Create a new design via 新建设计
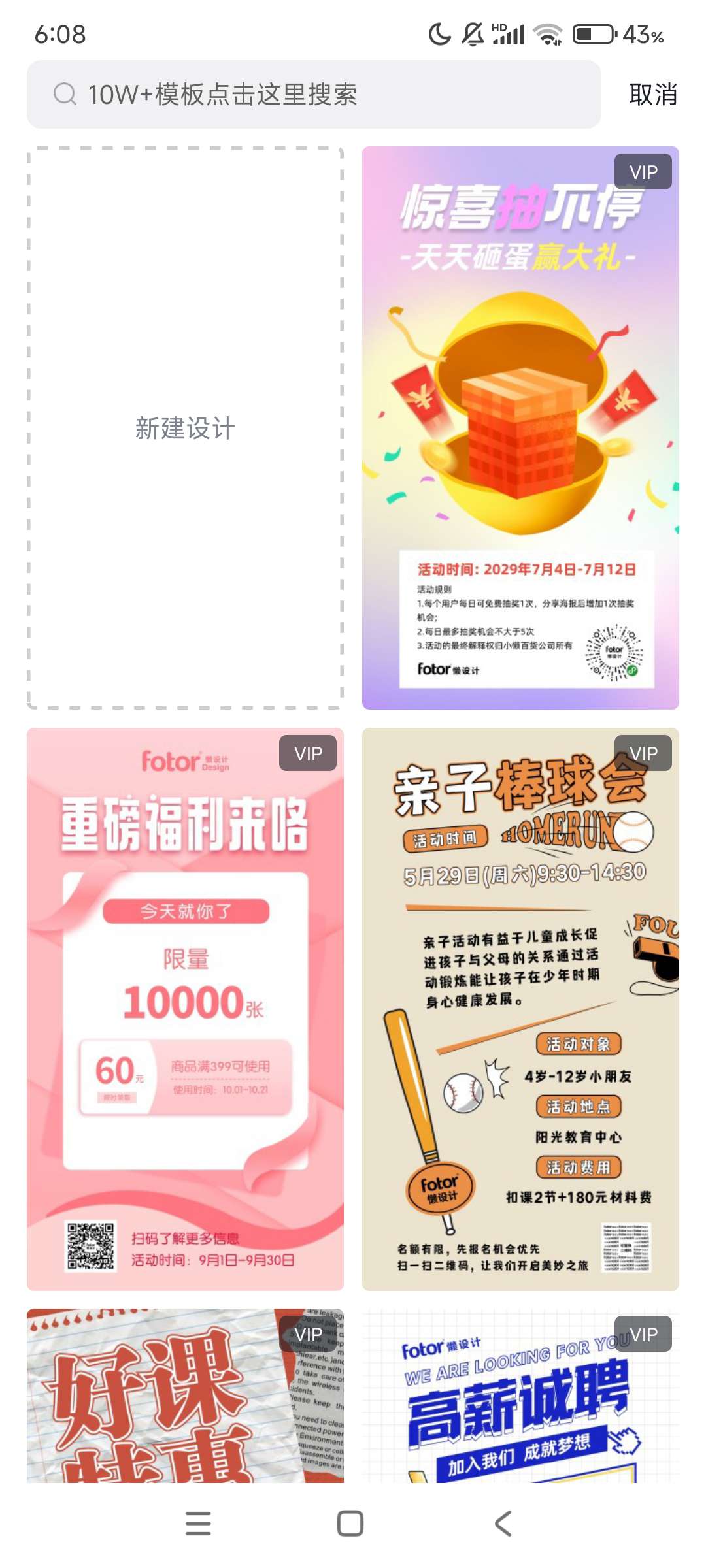Viewport: 706px width, 1568px height. (x=185, y=428)
